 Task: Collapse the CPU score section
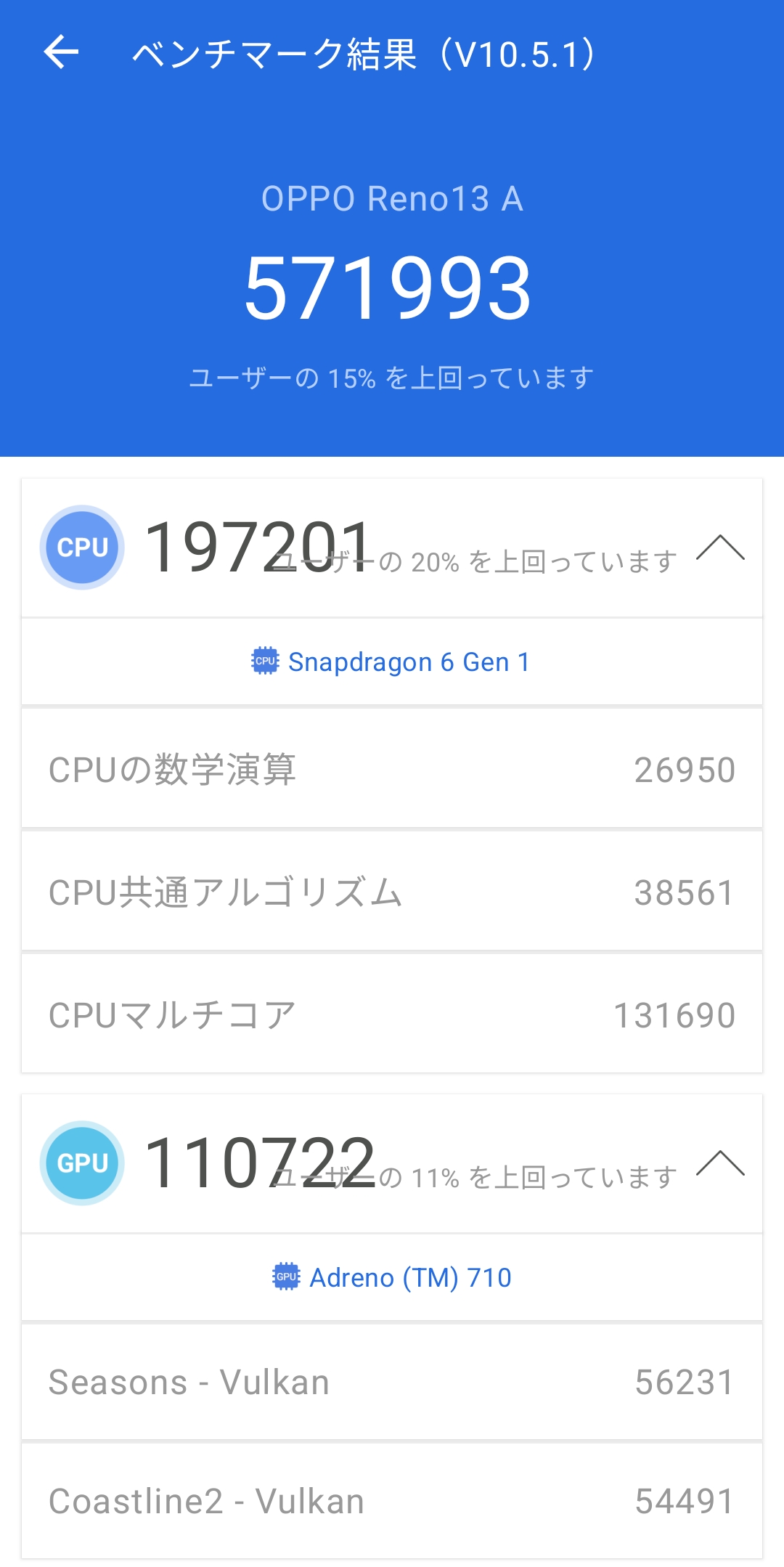pos(720,548)
